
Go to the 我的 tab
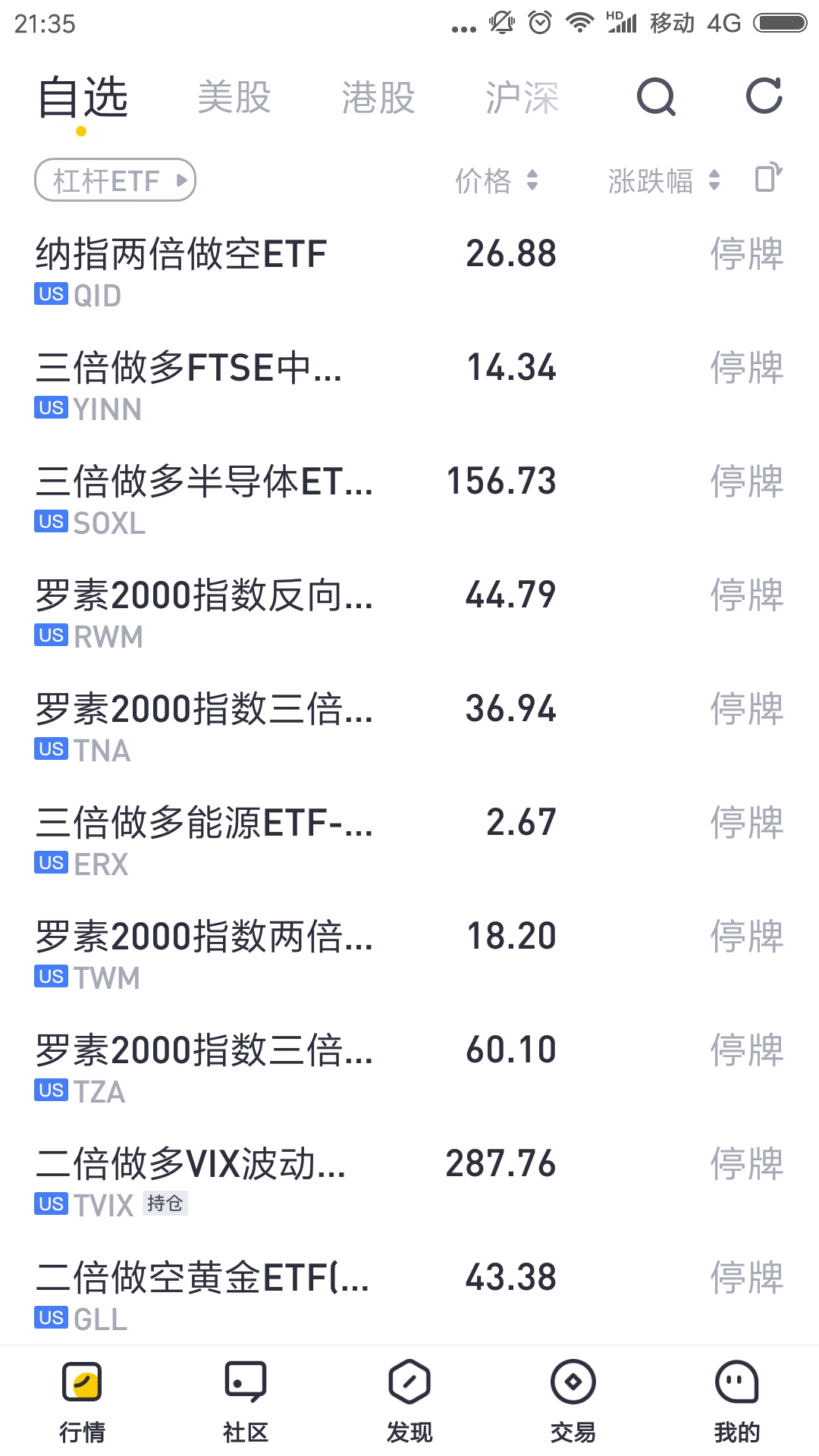737,1401
